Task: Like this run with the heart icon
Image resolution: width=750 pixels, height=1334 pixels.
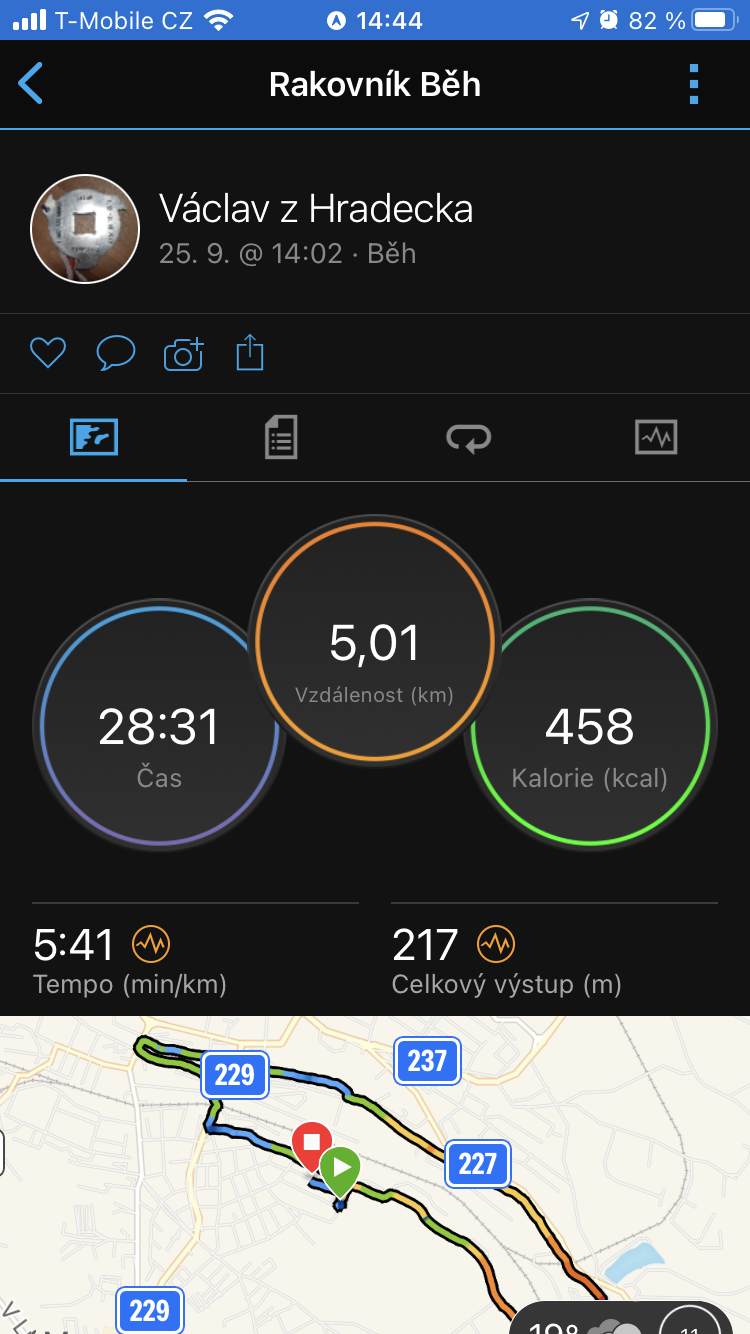Action: [x=48, y=353]
